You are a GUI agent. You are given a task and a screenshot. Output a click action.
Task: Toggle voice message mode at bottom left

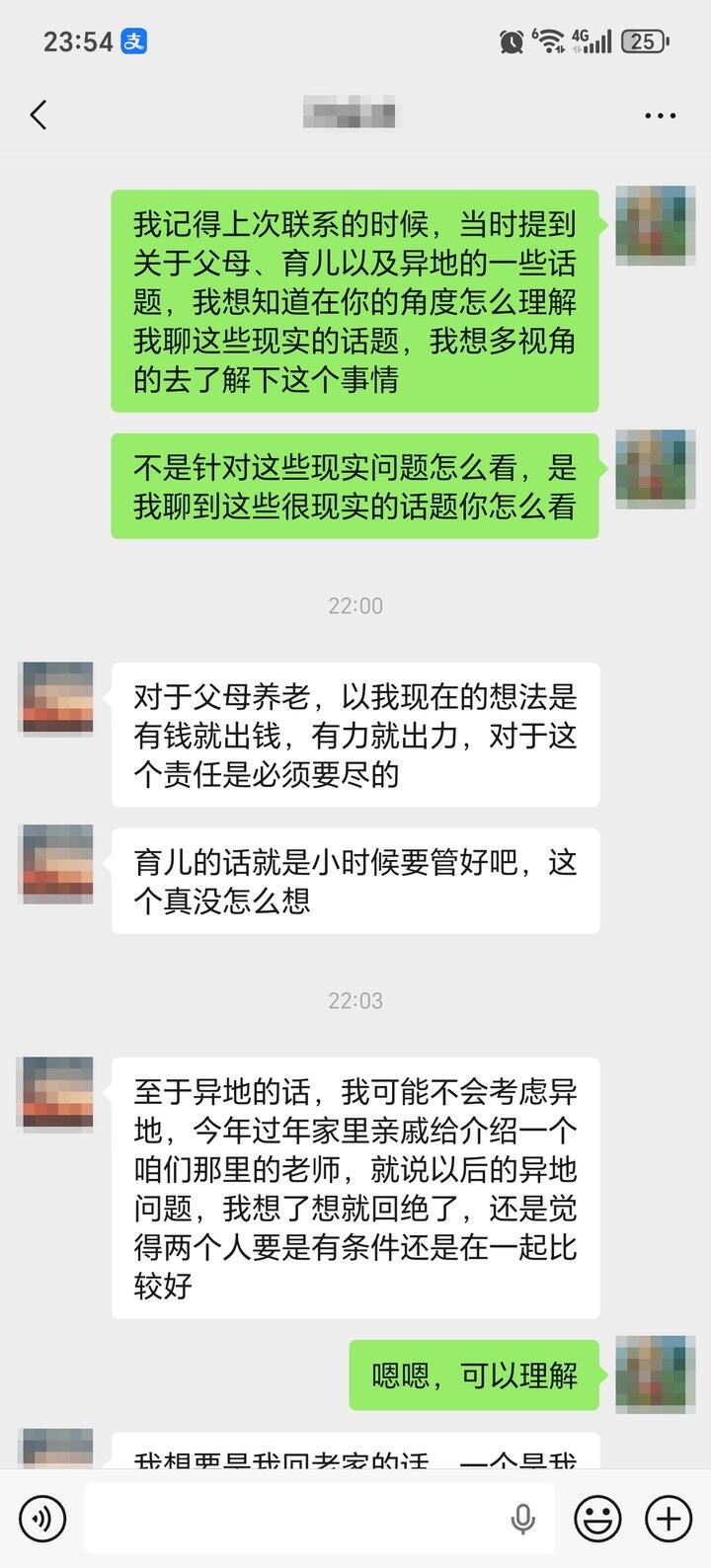click(43, 1518)
